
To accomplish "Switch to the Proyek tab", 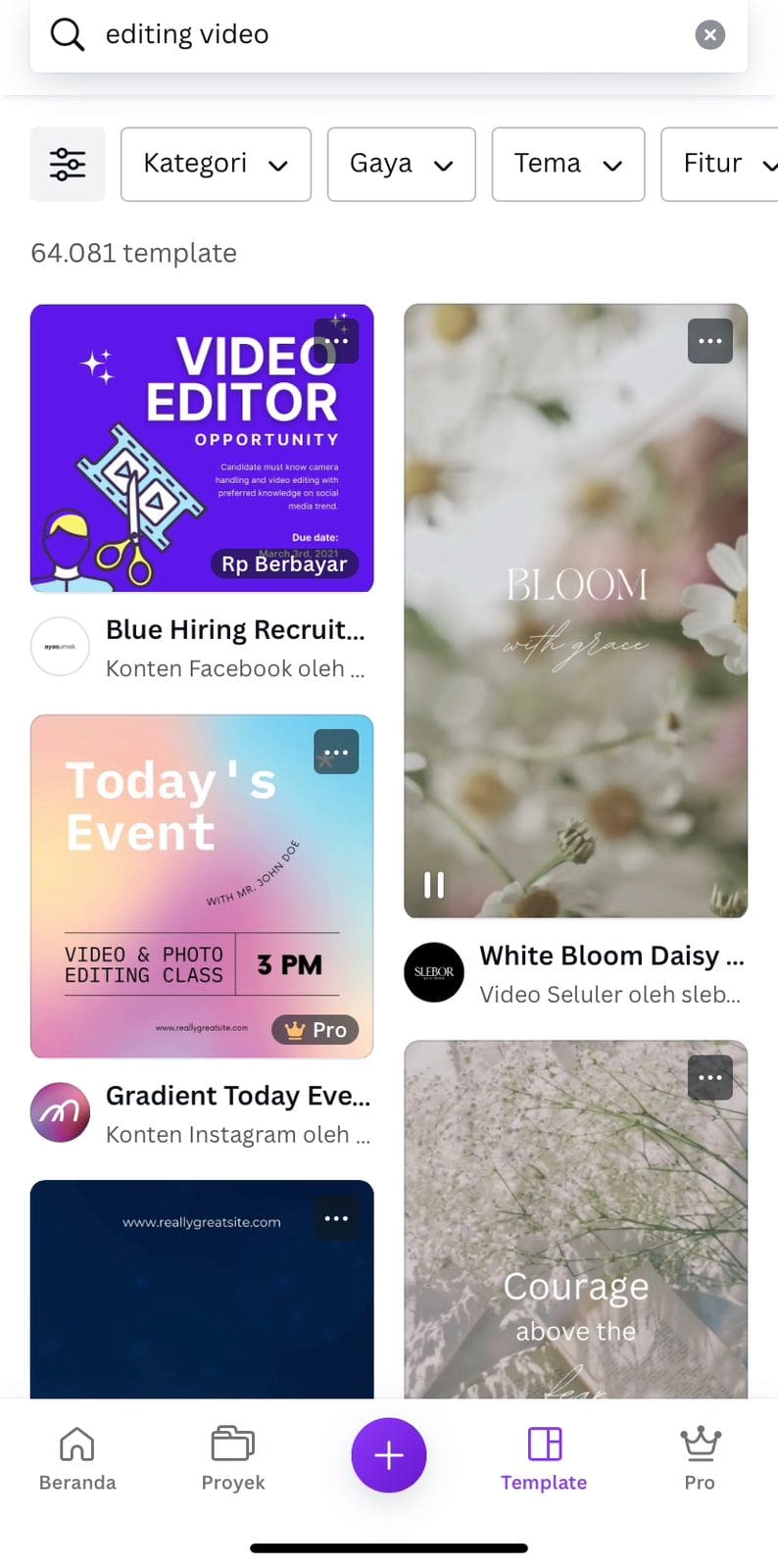I will [233, 1458].
